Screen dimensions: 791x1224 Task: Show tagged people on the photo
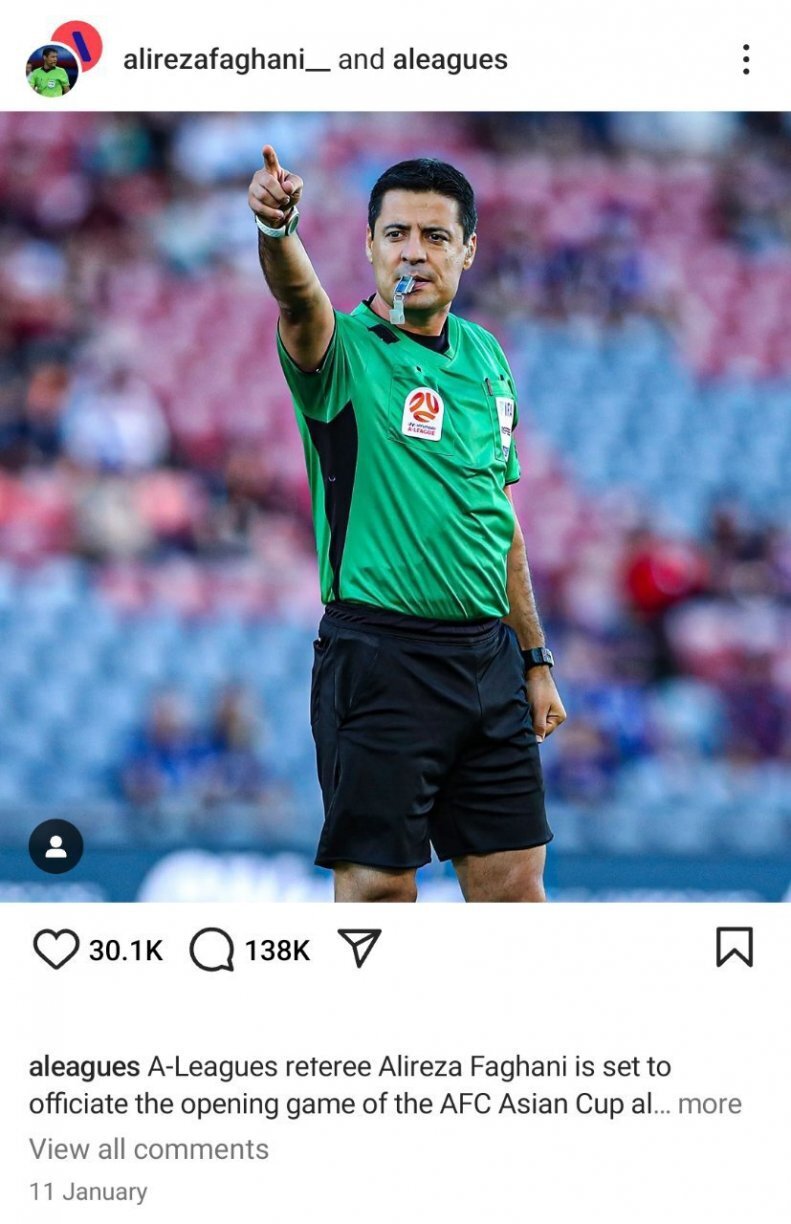click(x=56, y=846)
